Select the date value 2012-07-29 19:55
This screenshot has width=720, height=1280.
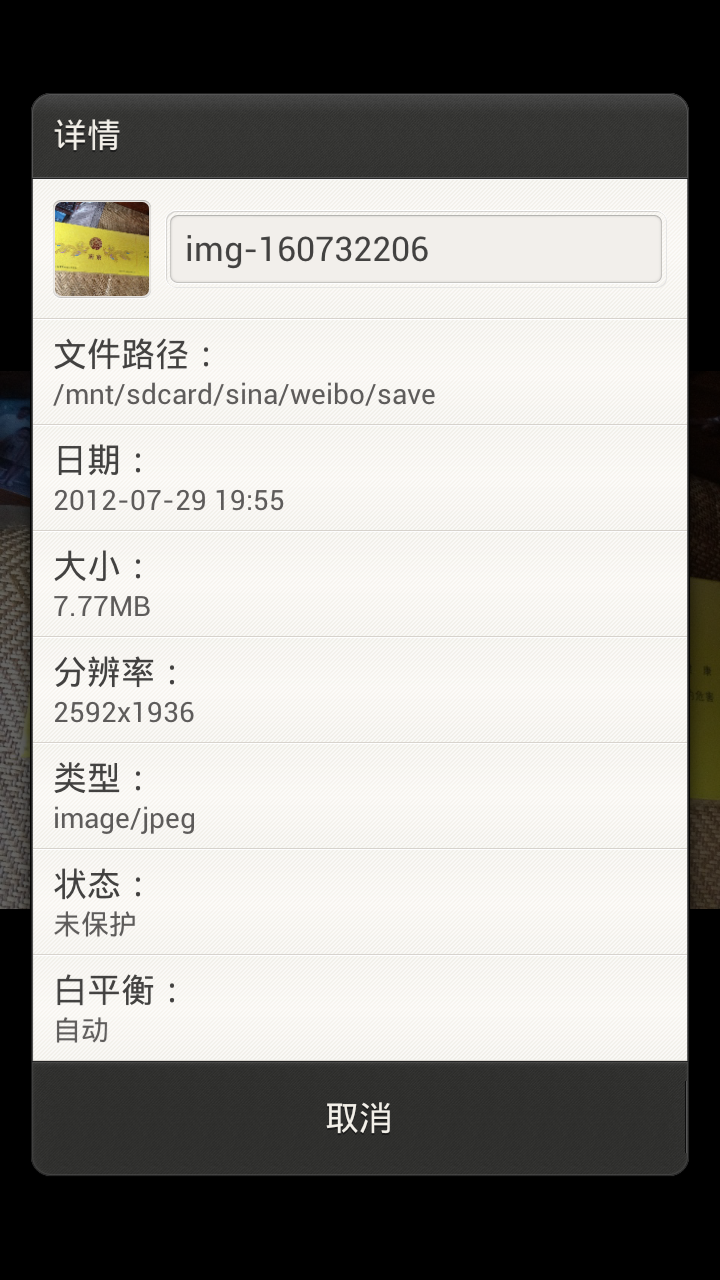[171, 500]
